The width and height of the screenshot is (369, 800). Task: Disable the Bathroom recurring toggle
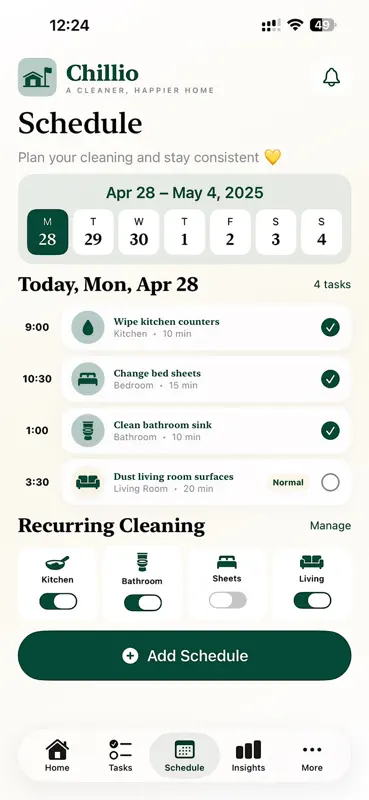tap(143, 603)
